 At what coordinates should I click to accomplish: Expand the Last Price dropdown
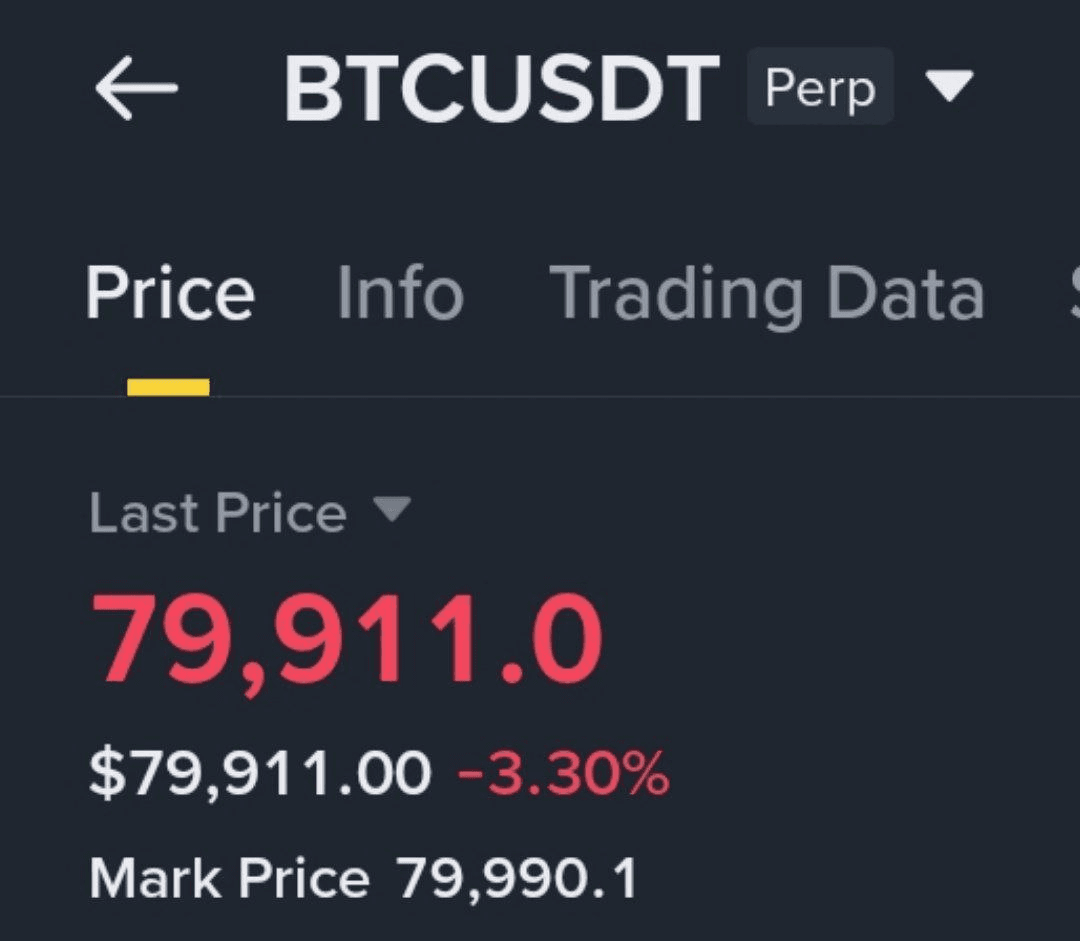[391, 511]
